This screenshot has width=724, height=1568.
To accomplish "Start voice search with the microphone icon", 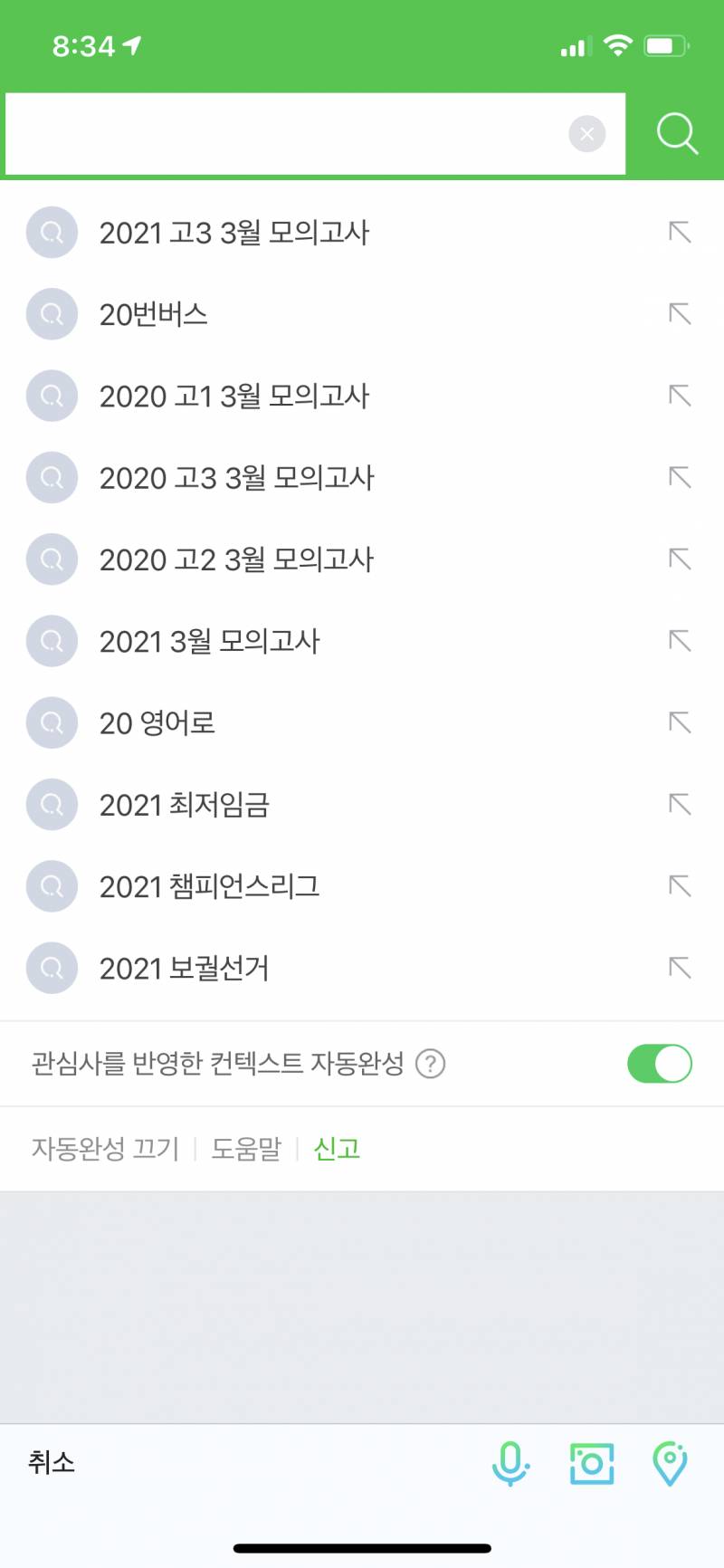I will pos(512,1461).
